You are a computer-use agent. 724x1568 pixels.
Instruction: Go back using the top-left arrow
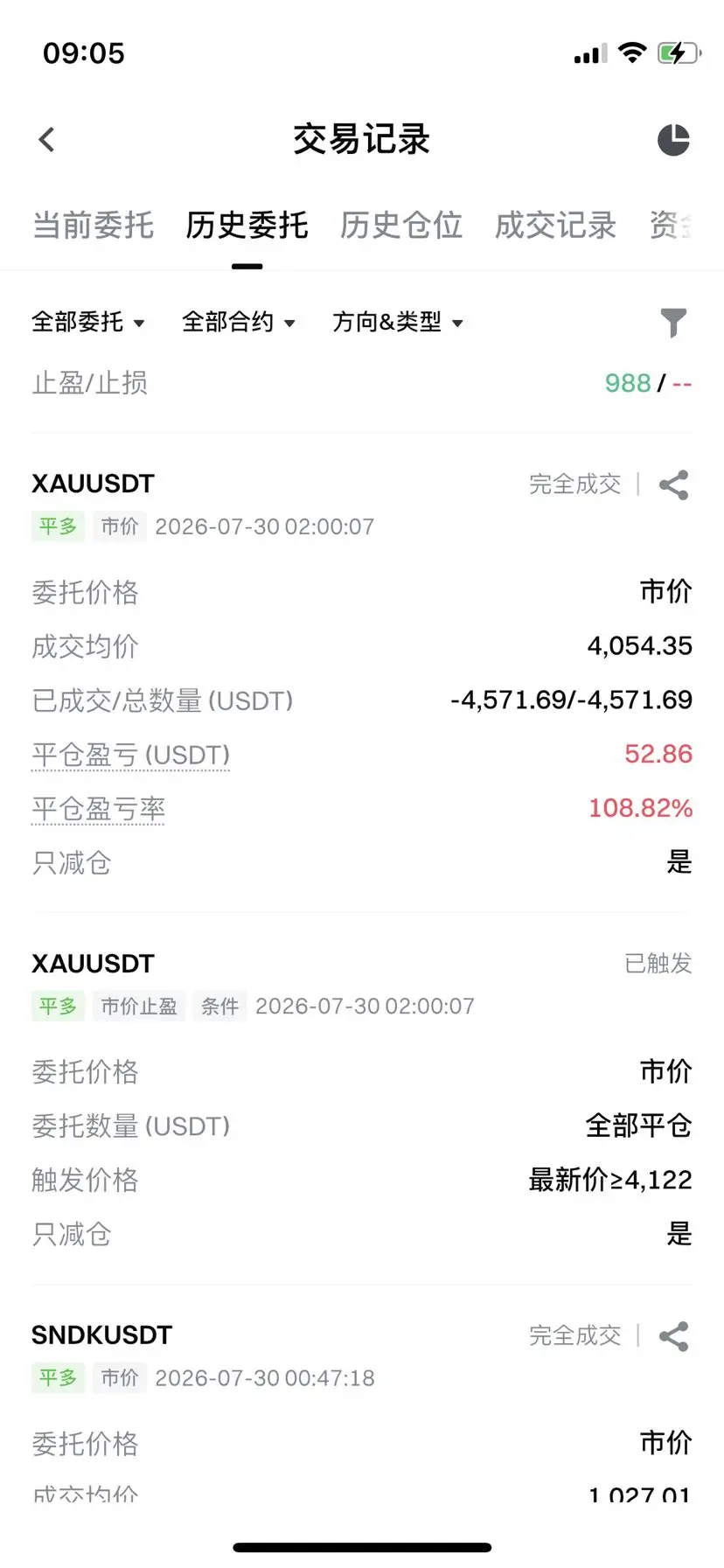click(47, 139)
